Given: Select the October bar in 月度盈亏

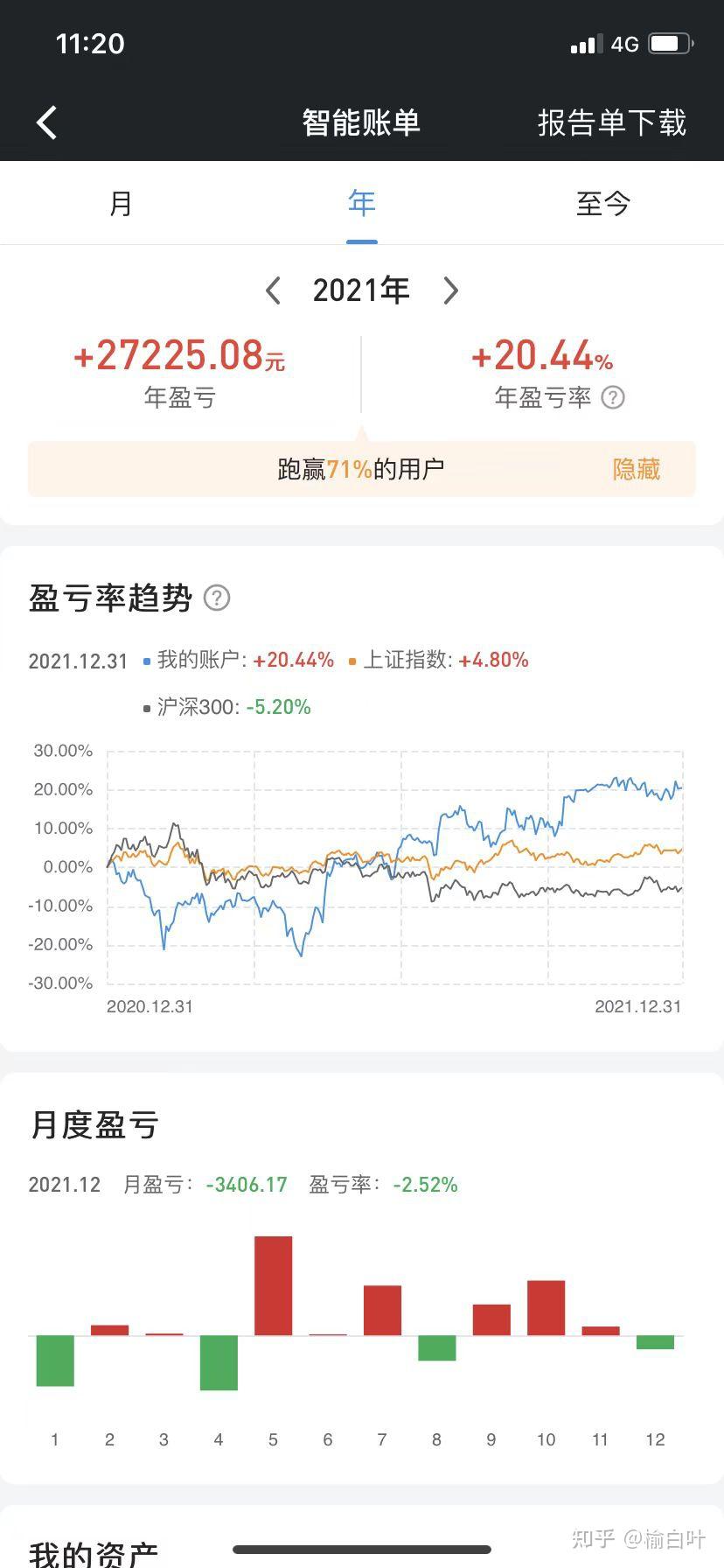Looking at the screenshot, I should click(546, 1307).
